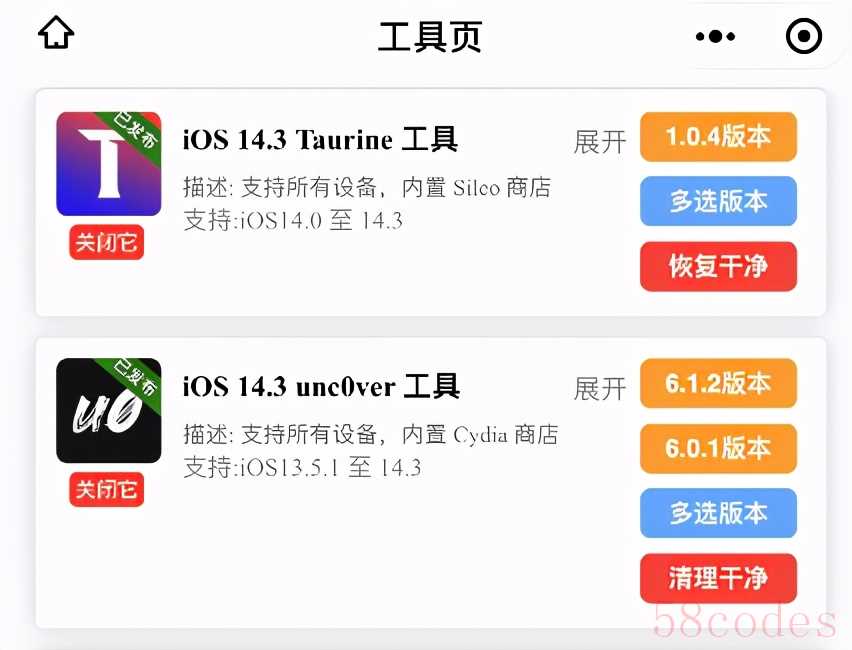The height and width of the screenshot is (650, 852).
Task: Tap 关闭它 under the unc0ver icon
Action: (x=107, y=489)
